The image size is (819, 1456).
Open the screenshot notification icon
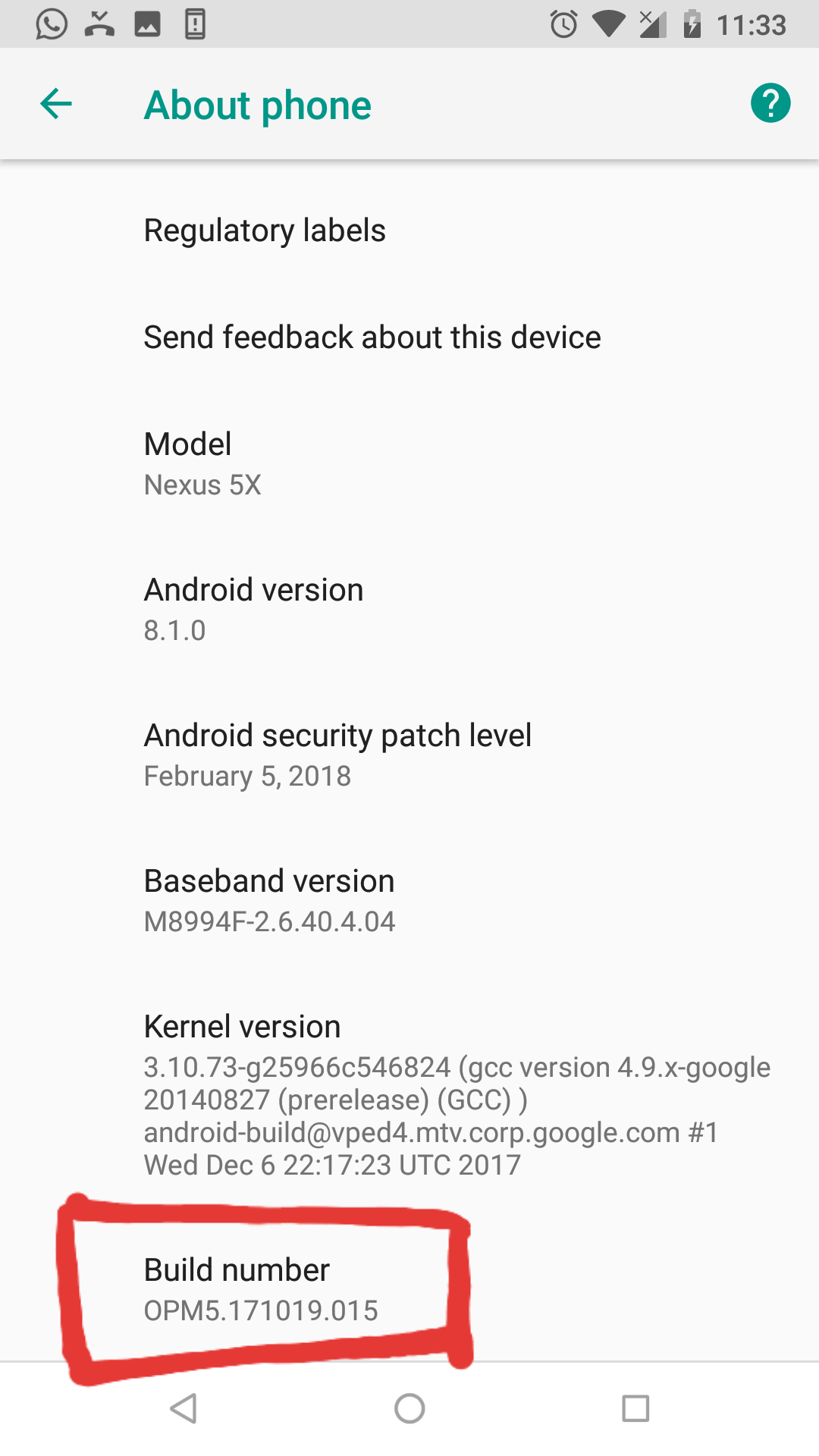pyautogui.click(x=147, y=24)
